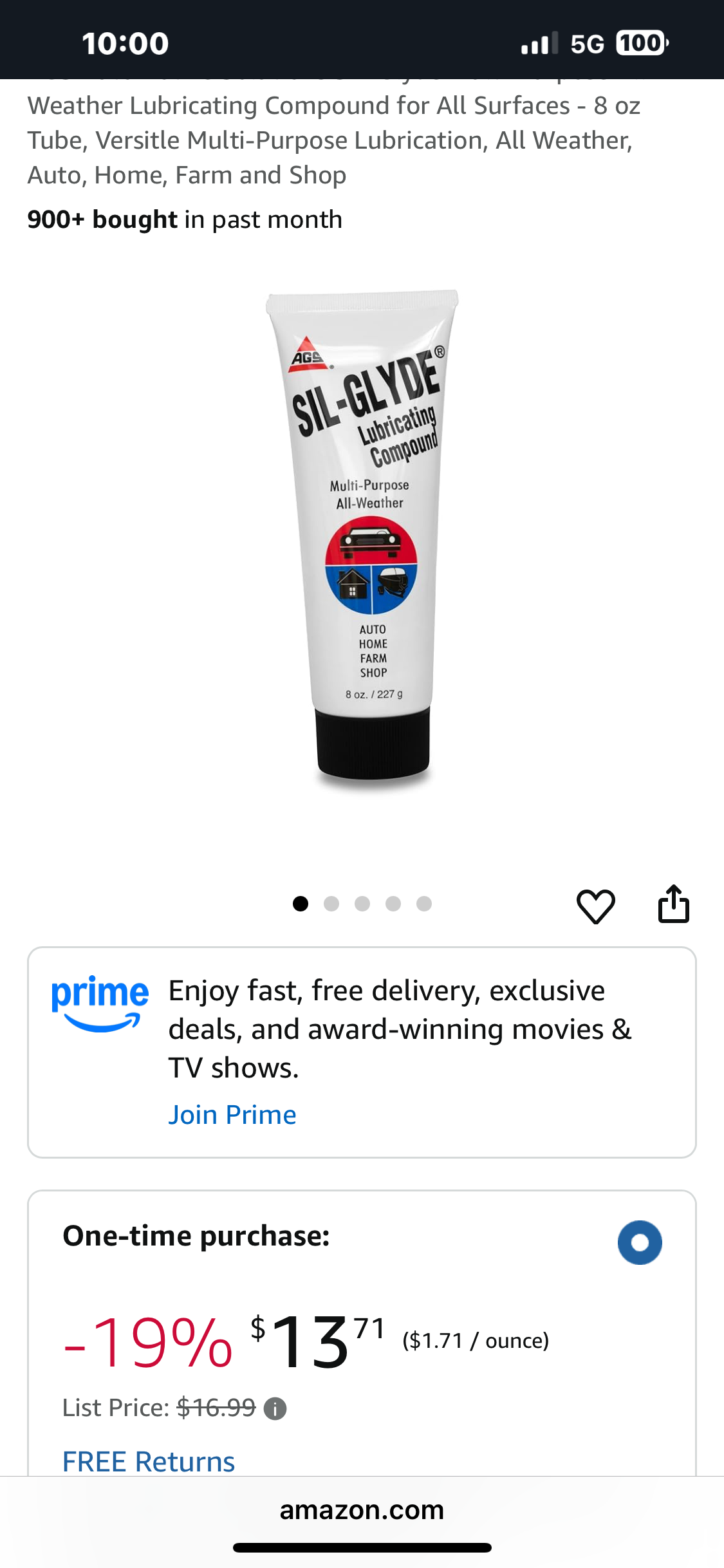
Task: Jump to second product image dot
Action: pos(331,904)
